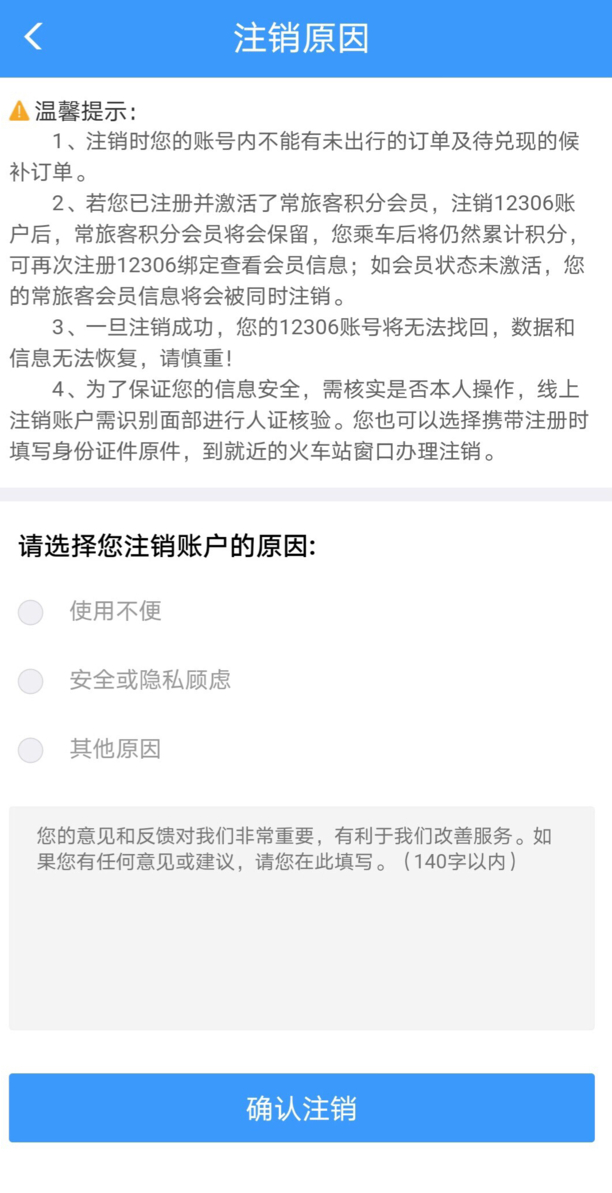Select the 使用不便 reason
This screenshot has height=1193, width=612.
pos(31,612)
